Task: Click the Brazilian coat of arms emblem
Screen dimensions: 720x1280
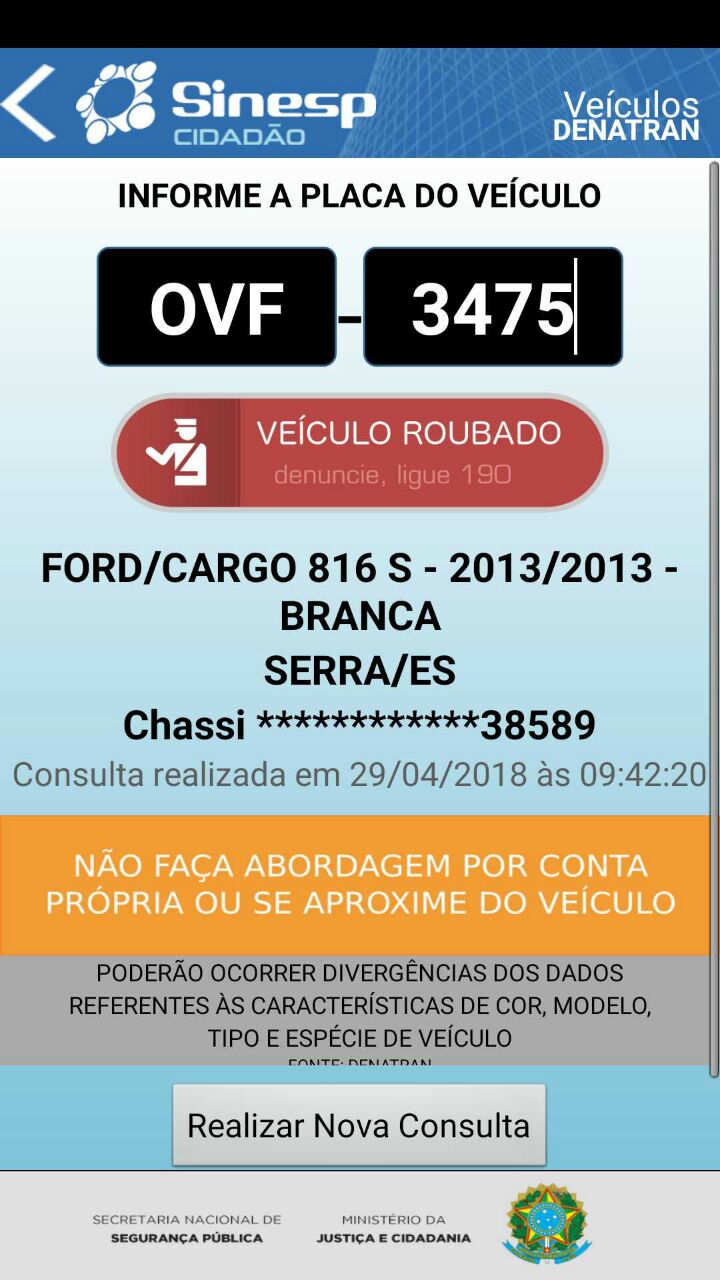Action: (545, 1221)
